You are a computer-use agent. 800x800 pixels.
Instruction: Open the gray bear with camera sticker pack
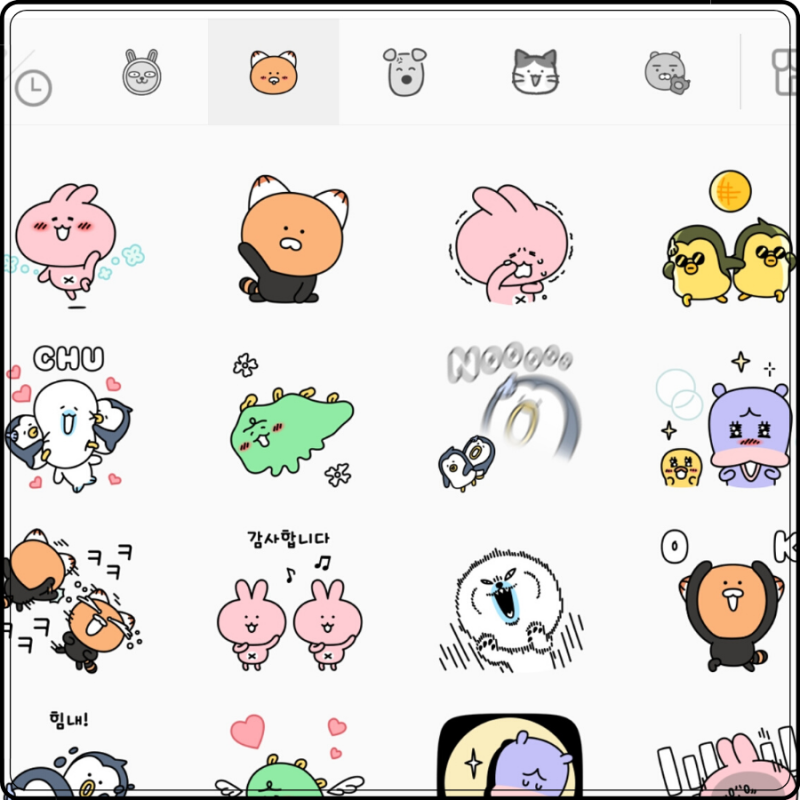point(666,72)
